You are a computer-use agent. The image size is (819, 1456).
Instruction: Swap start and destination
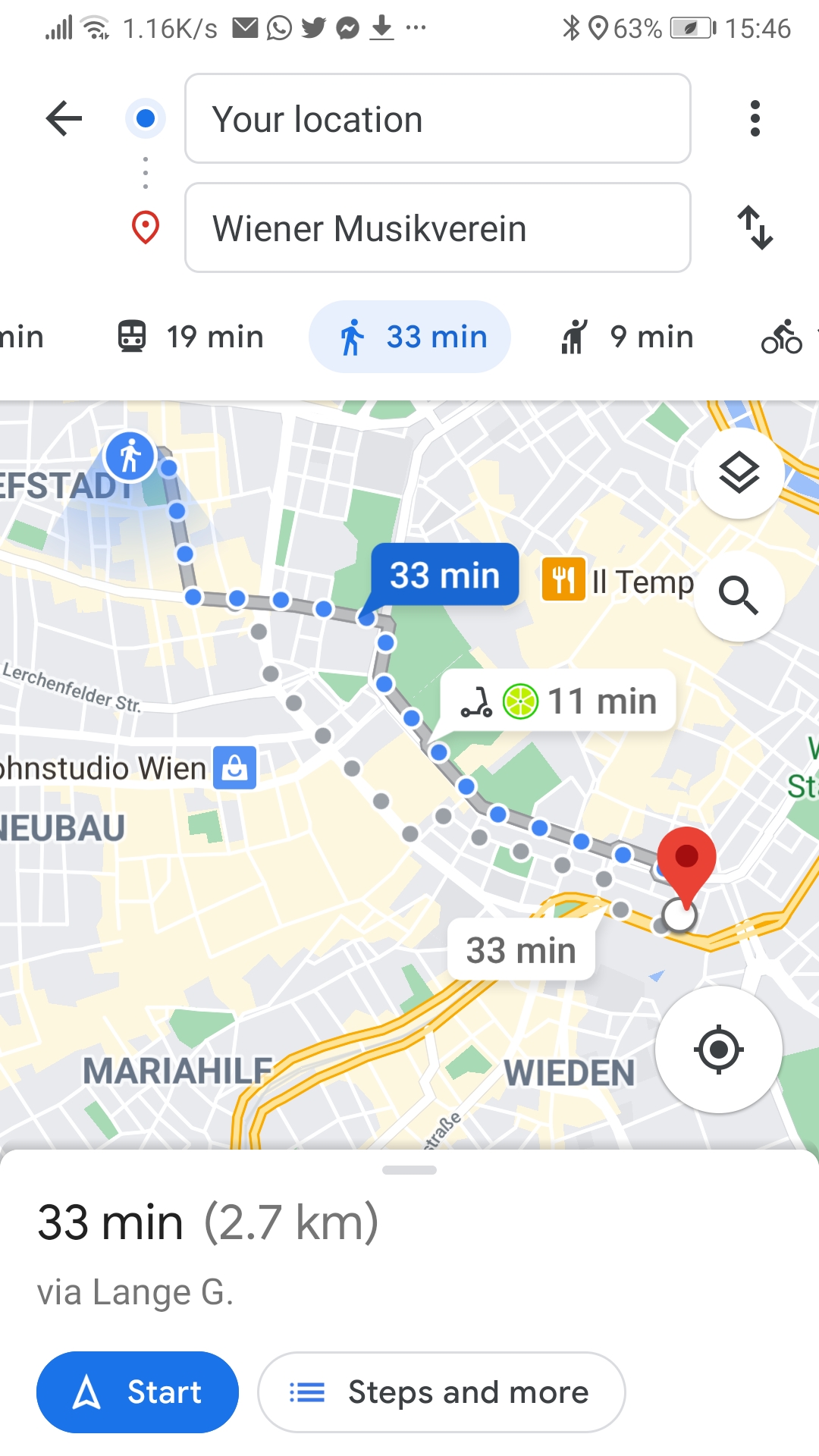(755, 227)
